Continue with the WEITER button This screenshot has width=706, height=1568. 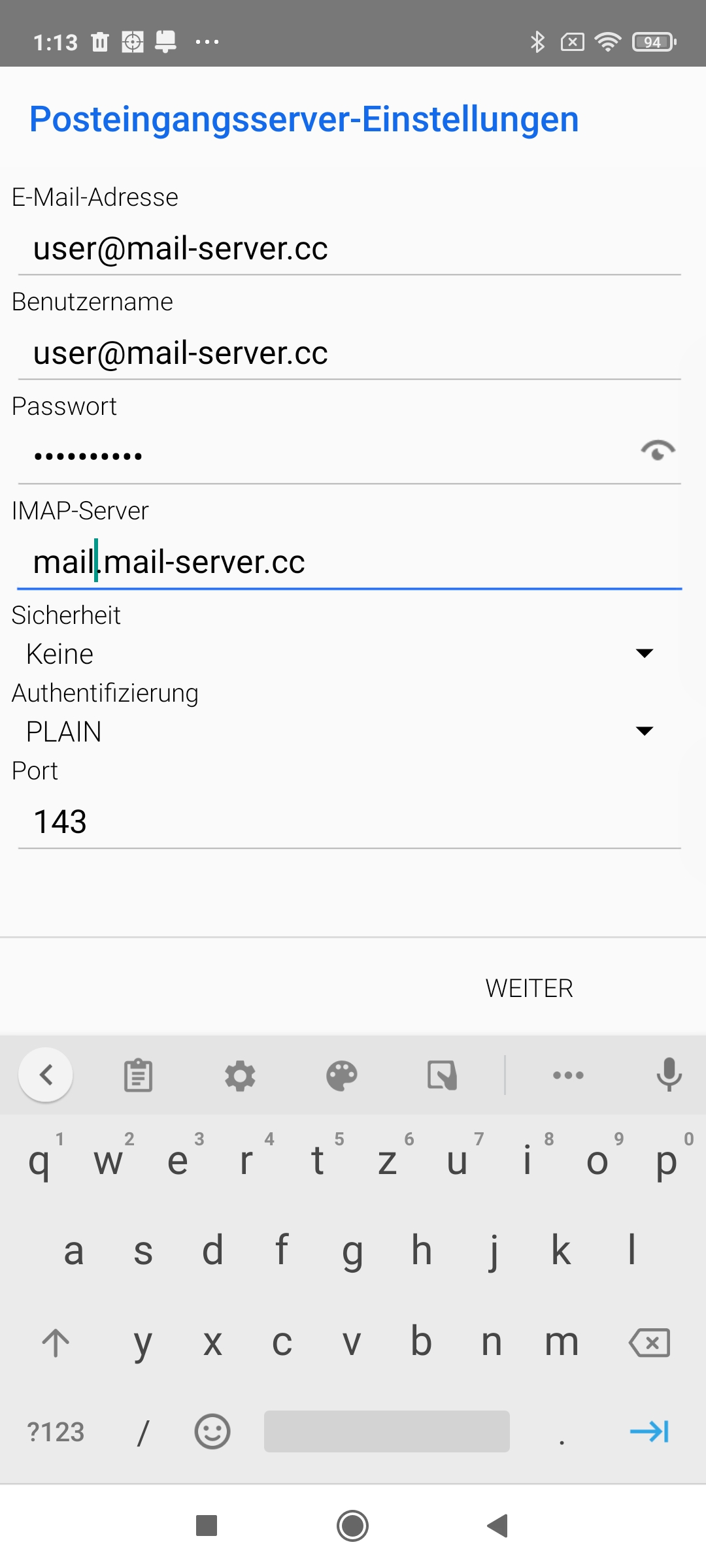tap(529, 988)
